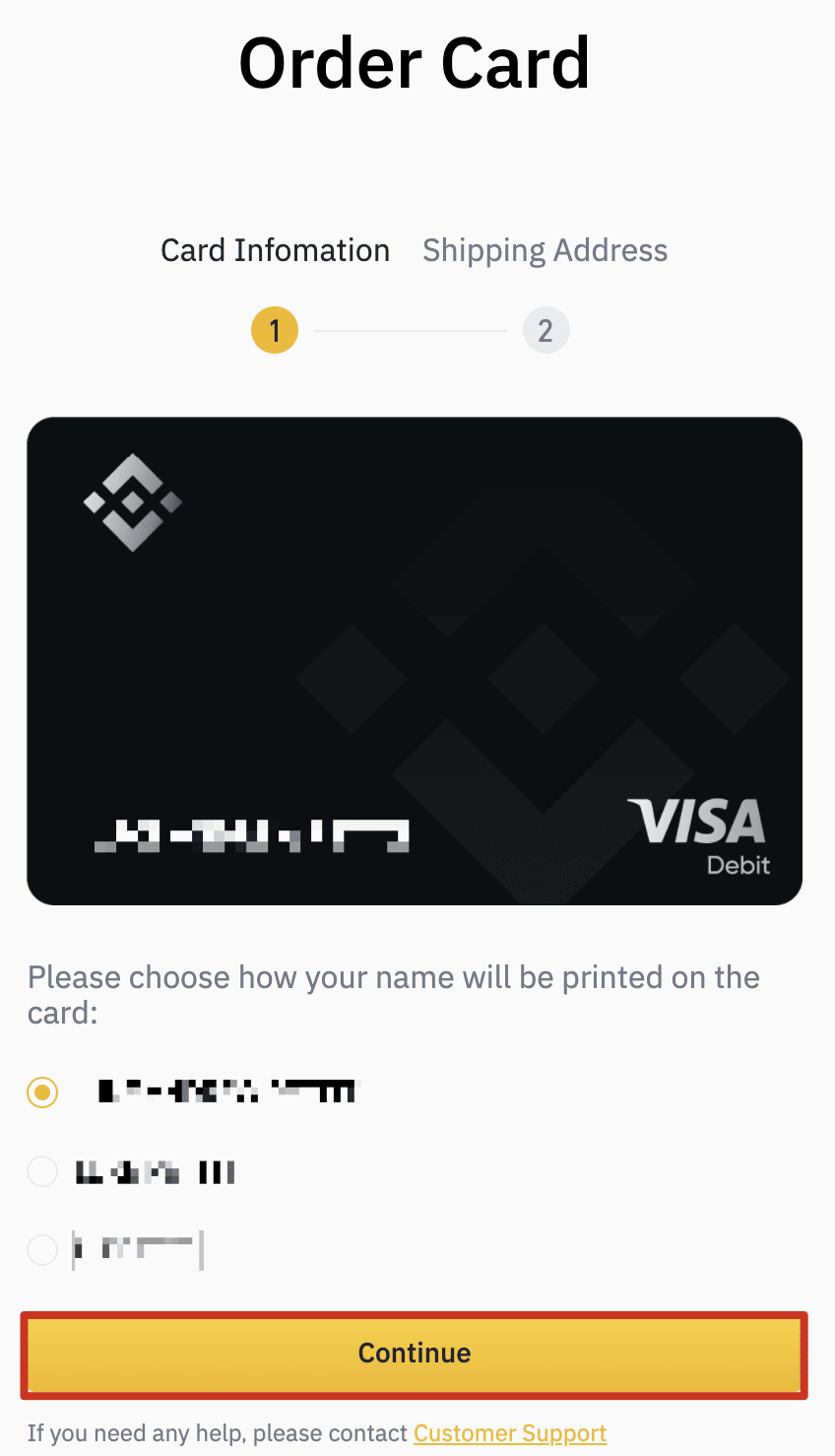The height and width of the screenshot is (1456, 835).
Task: Click the black debit card preview image
Action: [417, 662]
